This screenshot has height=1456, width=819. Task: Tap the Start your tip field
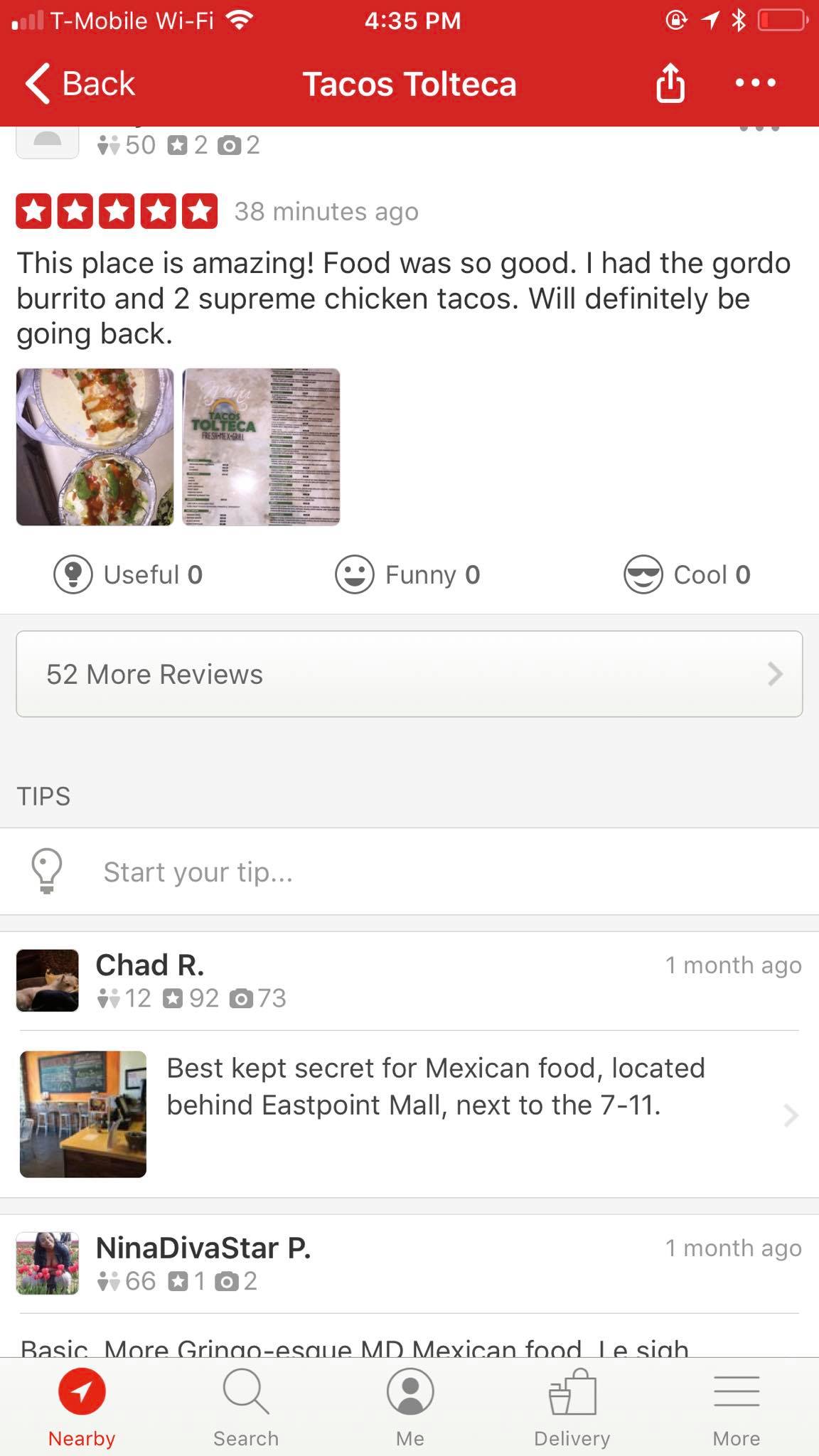409,872
